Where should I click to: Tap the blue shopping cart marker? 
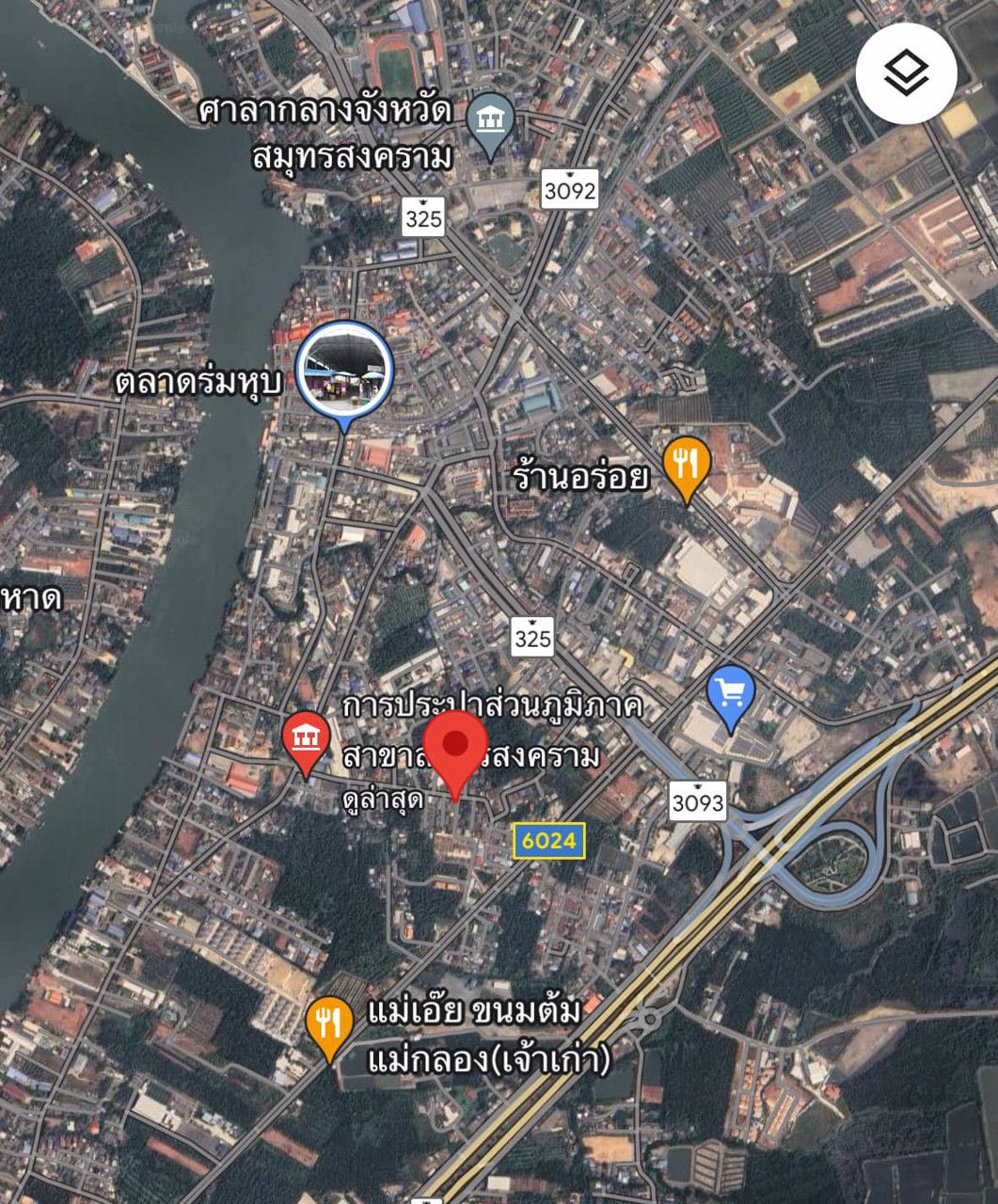tap(731, 694)
